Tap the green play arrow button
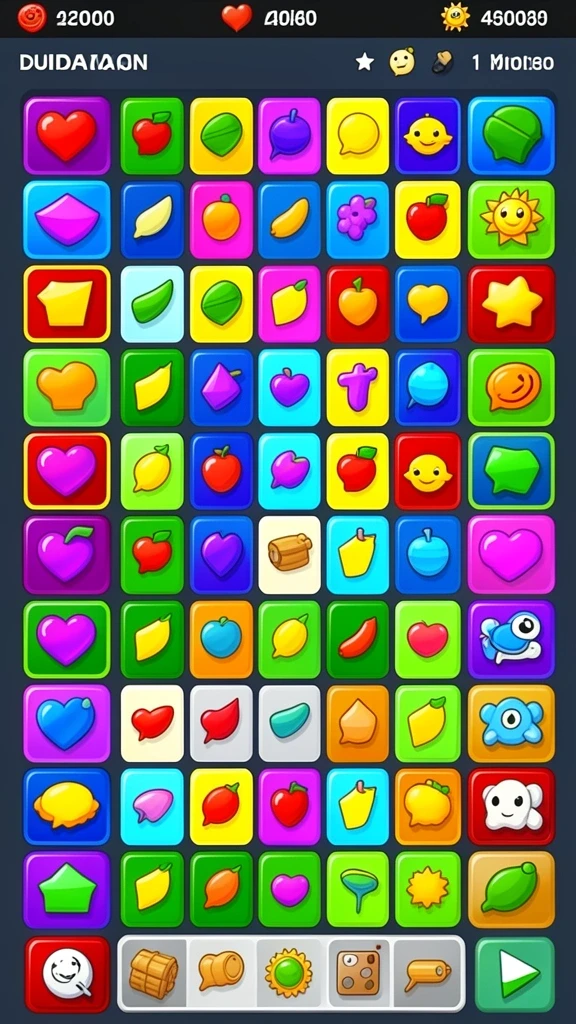Image resolution: width=576 pixels, height=1024 pixels. point(515,974)
